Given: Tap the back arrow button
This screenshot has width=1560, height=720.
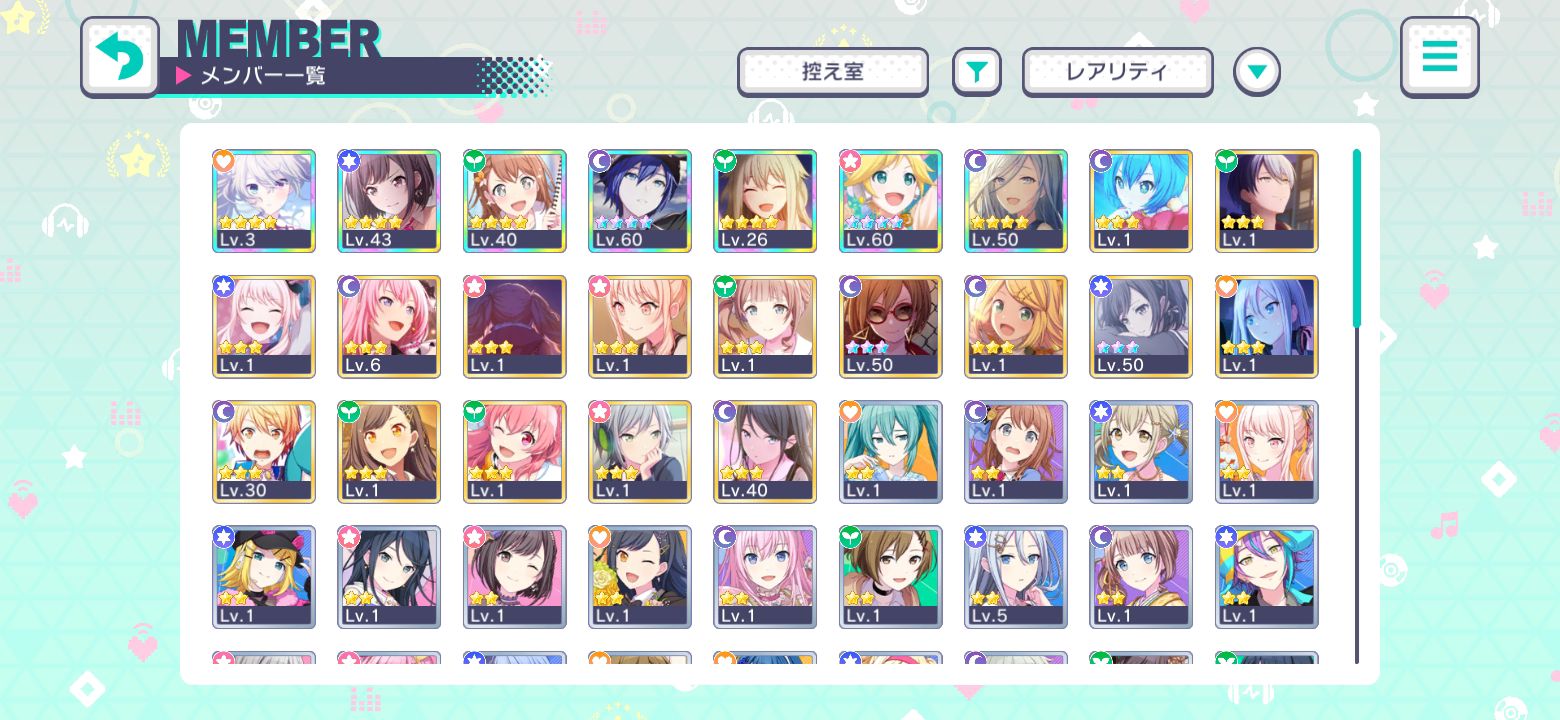Looking at the screenshot, I should click(119, 57).
